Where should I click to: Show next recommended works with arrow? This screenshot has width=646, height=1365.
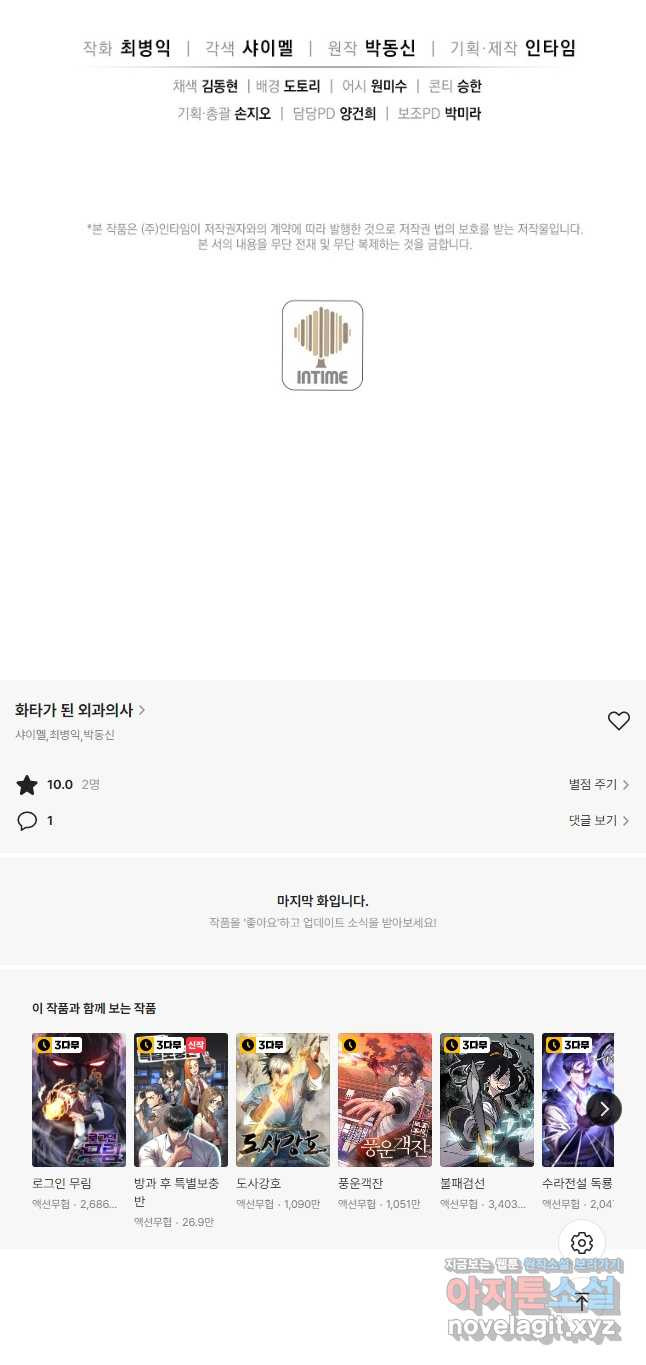(604, 1108)
